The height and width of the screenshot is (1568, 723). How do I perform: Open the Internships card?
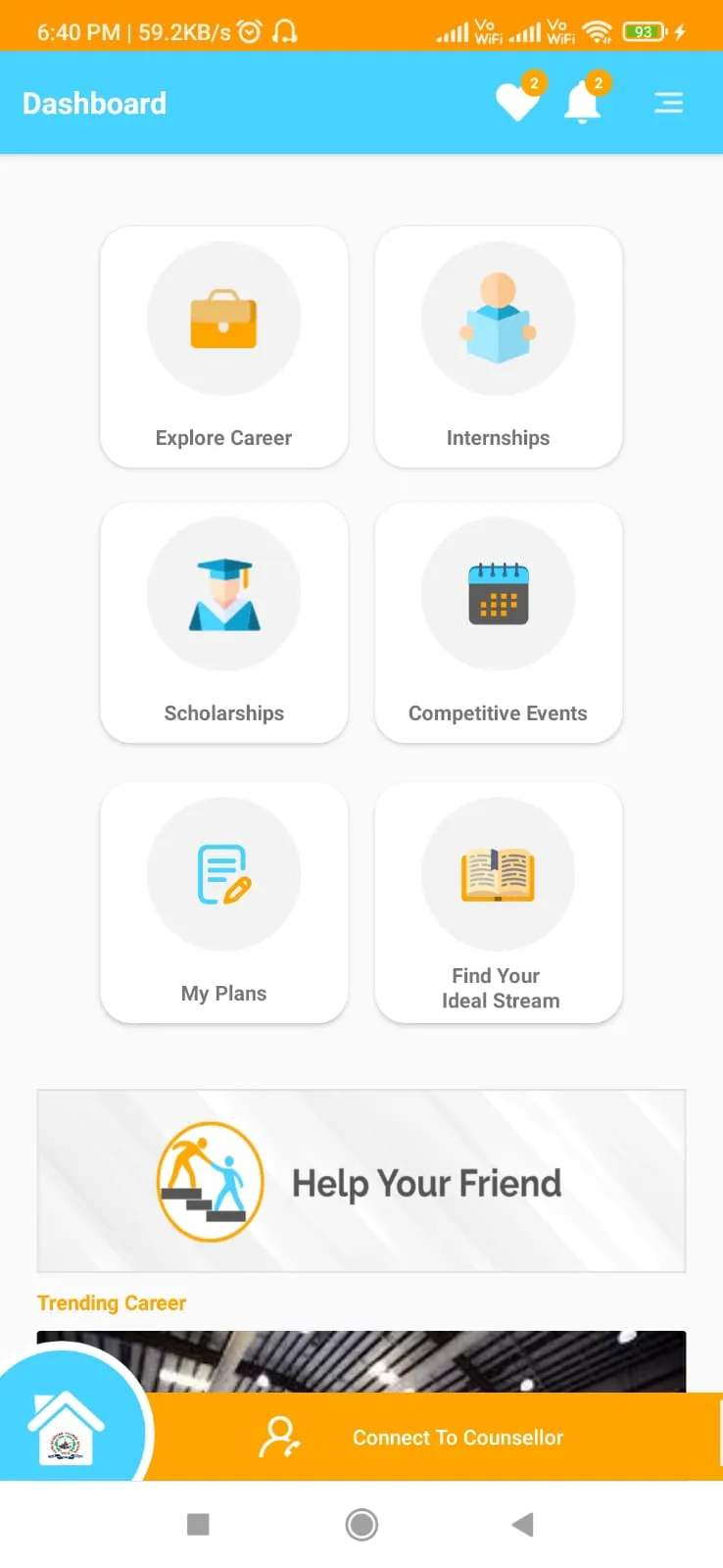tap(499, 347)
